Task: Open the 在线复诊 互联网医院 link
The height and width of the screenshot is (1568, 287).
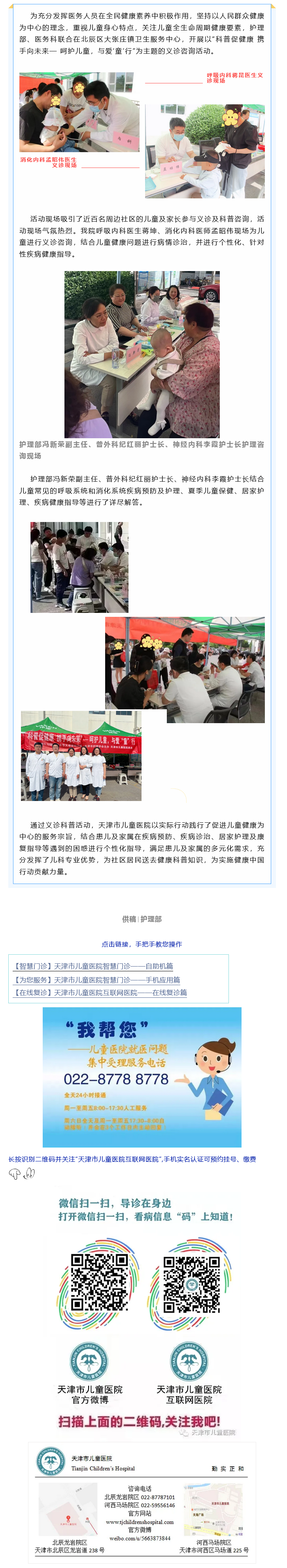Action: [x=100, y=993]
